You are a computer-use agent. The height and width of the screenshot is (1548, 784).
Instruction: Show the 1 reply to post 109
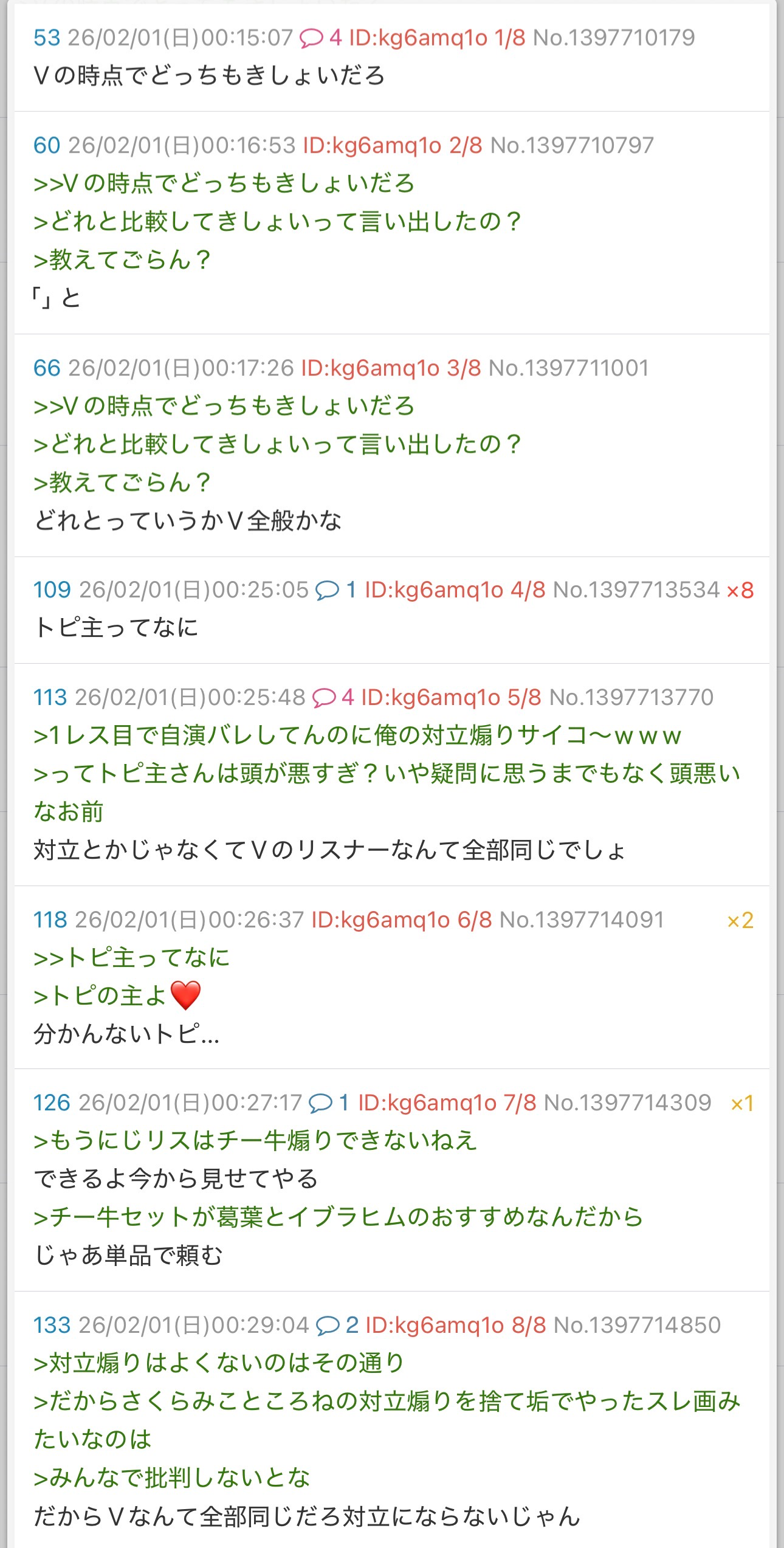click(x=335, y=590)
